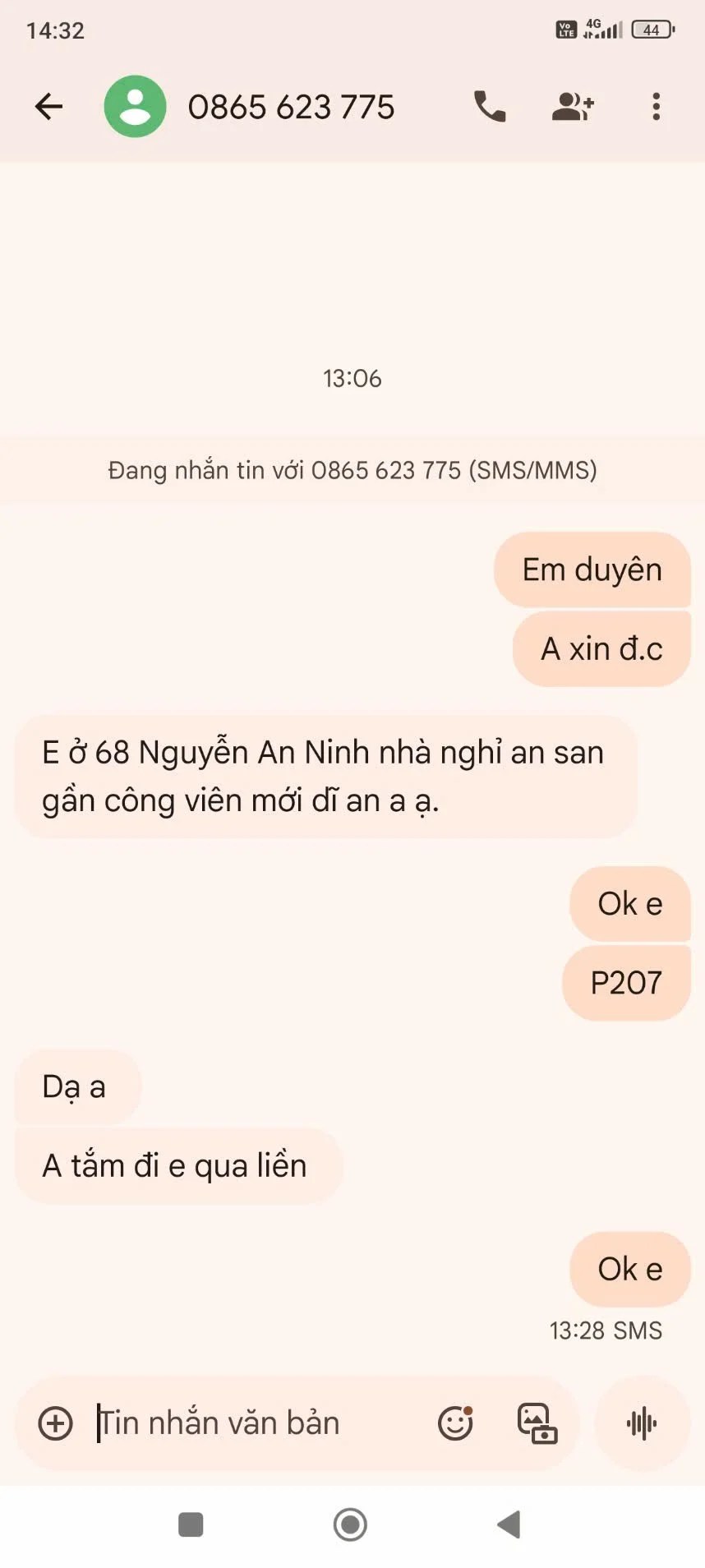705x1568 pixels.
Task: Attach a photo from the gallery icon
Action: pos(537,1423)
